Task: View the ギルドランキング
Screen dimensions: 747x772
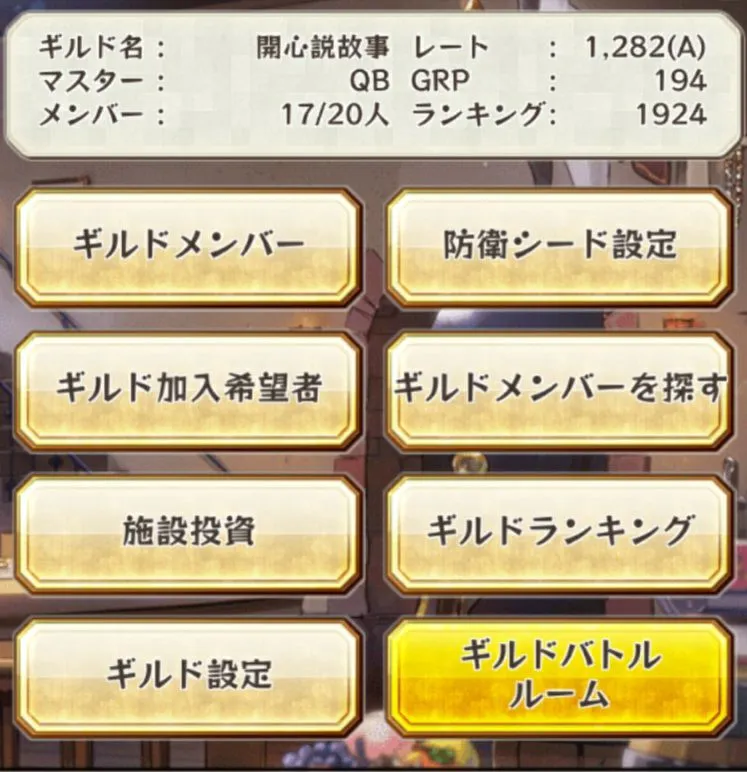Action: pyautogui.click(x=559, y=532)
